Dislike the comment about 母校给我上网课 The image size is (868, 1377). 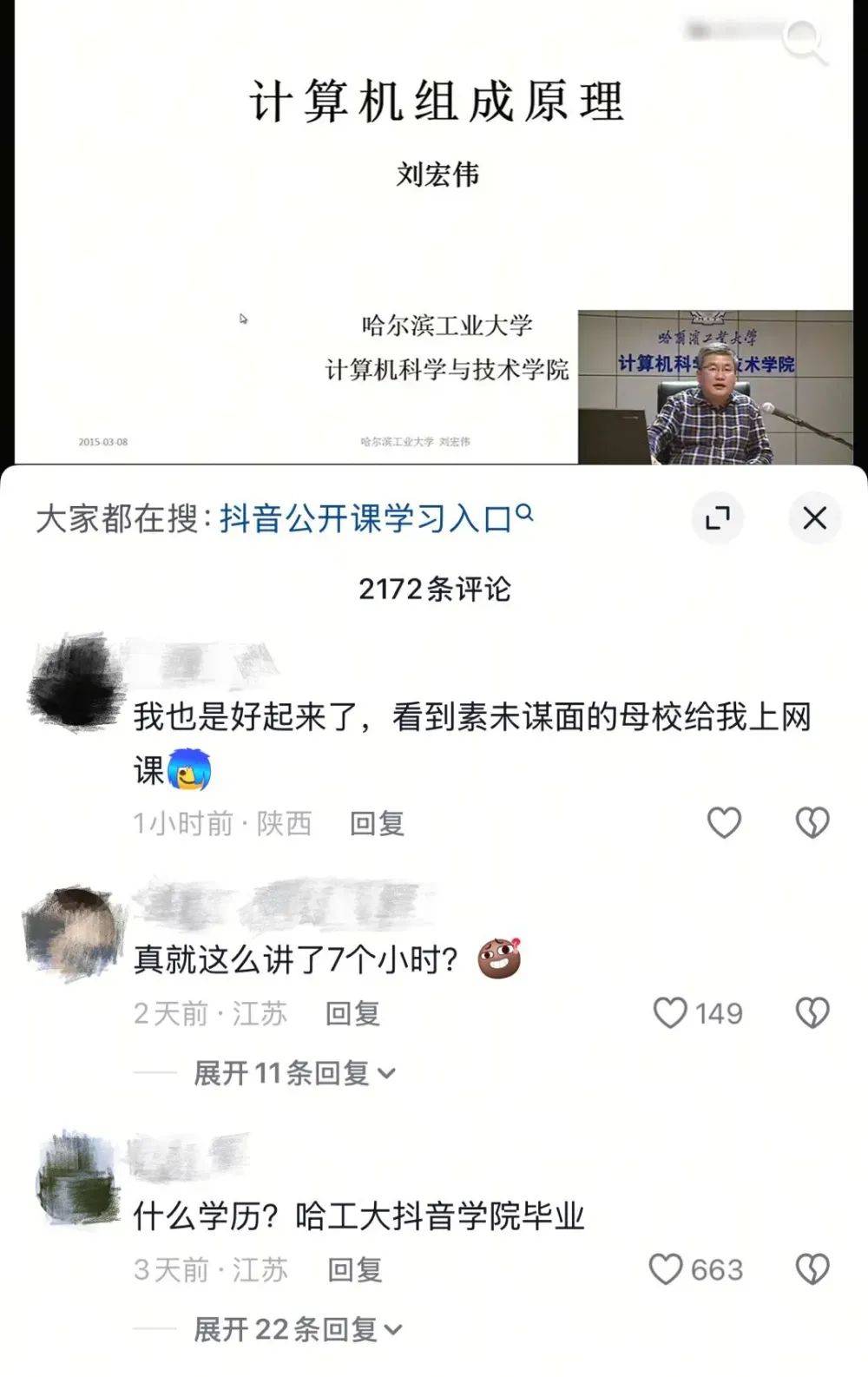click(812, 823)
